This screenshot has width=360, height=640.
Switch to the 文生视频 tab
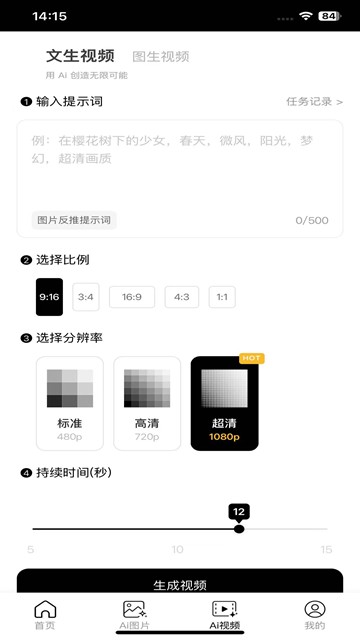click(x=80, y=56)
